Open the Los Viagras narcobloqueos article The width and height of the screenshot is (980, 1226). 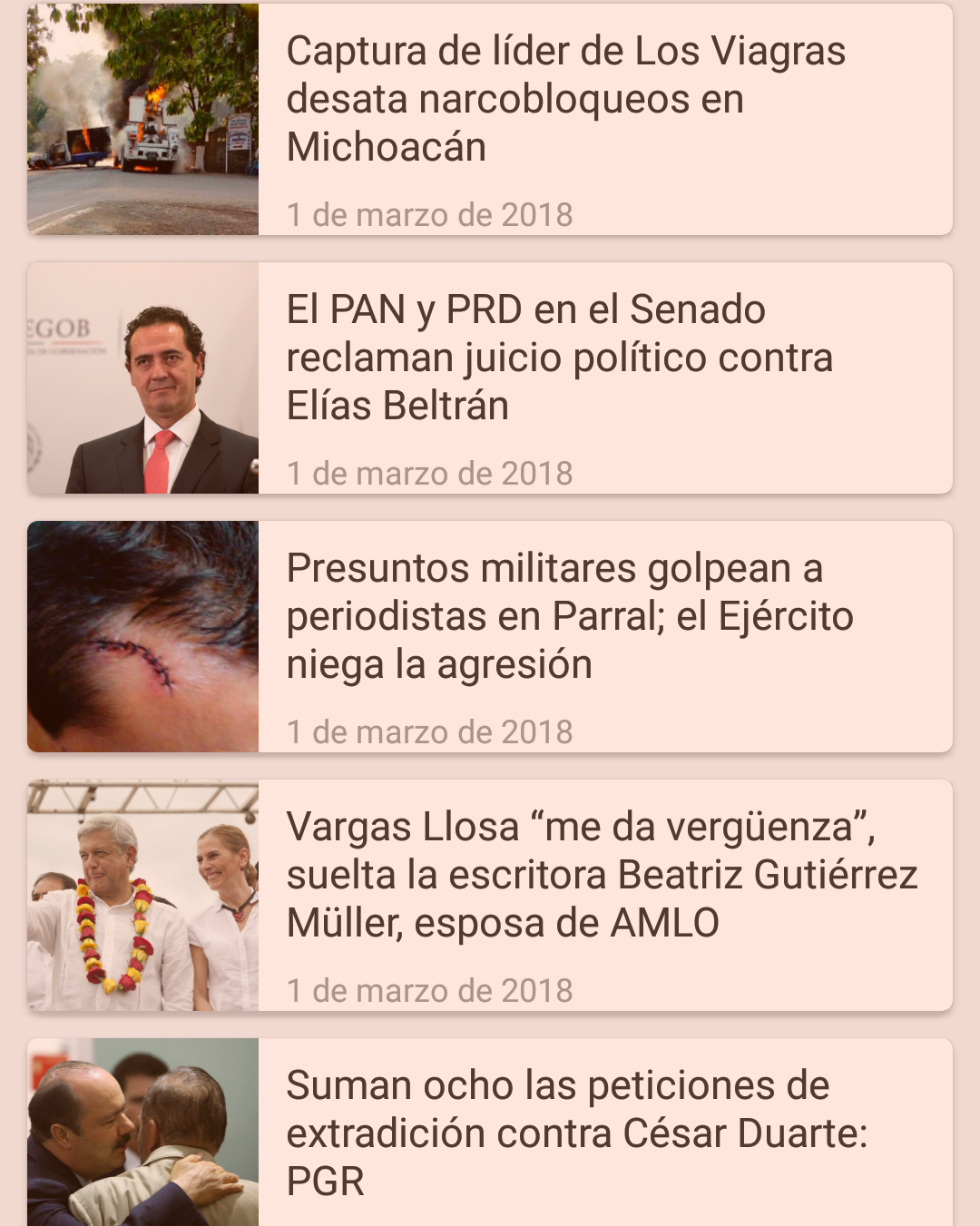[x=565, y=100]
